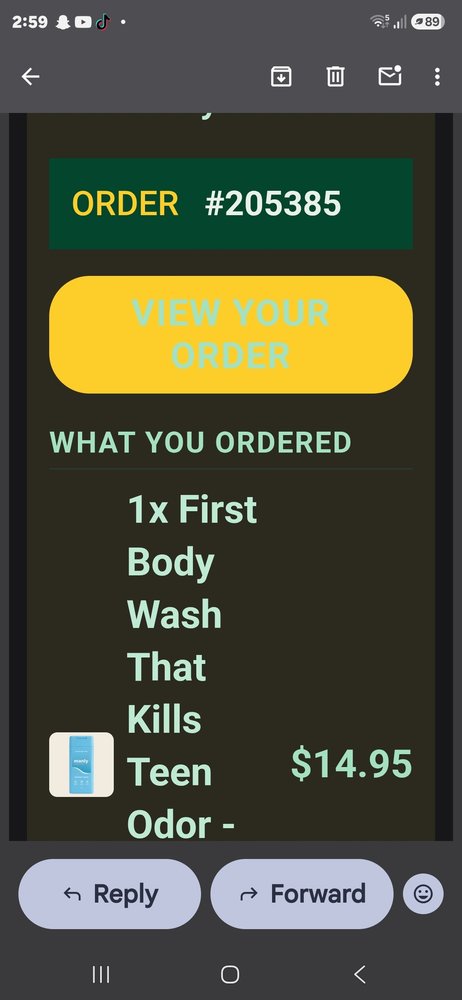
Task: Go back to the inbox
Action: tap(30, 77)
